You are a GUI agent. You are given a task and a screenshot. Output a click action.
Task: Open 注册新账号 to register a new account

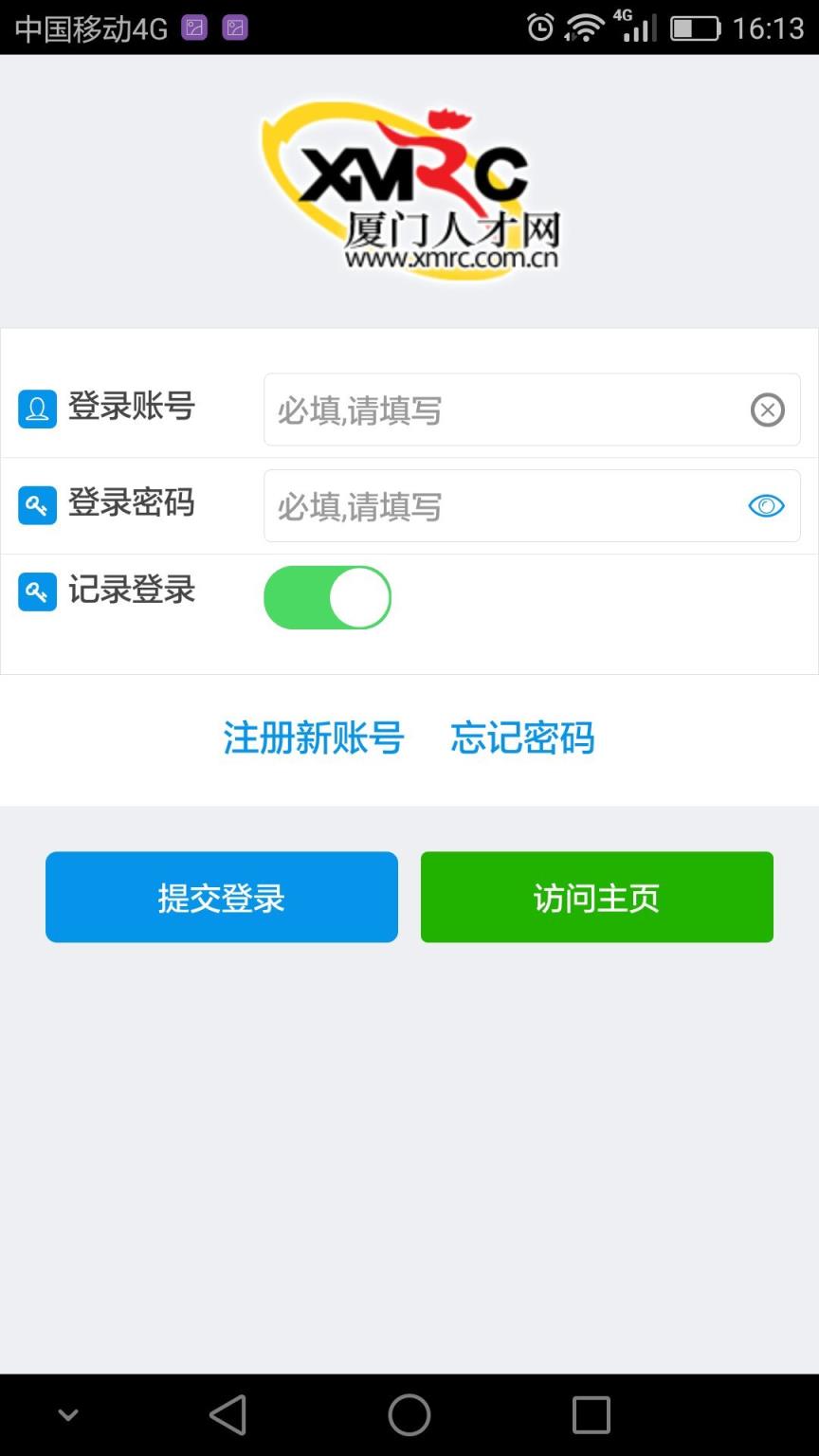pyautogui.click(x=313, y=738)
